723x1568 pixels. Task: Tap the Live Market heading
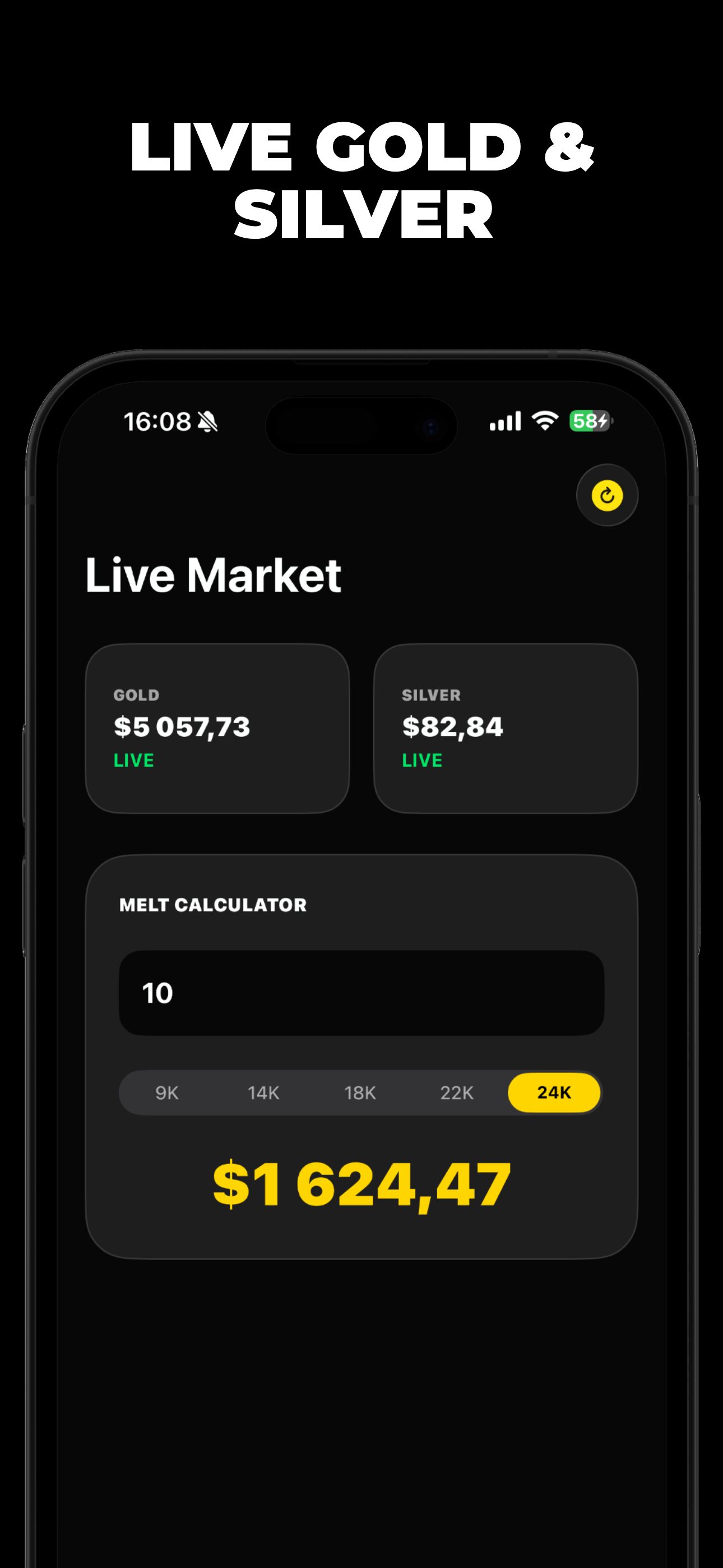click(214, 573)
